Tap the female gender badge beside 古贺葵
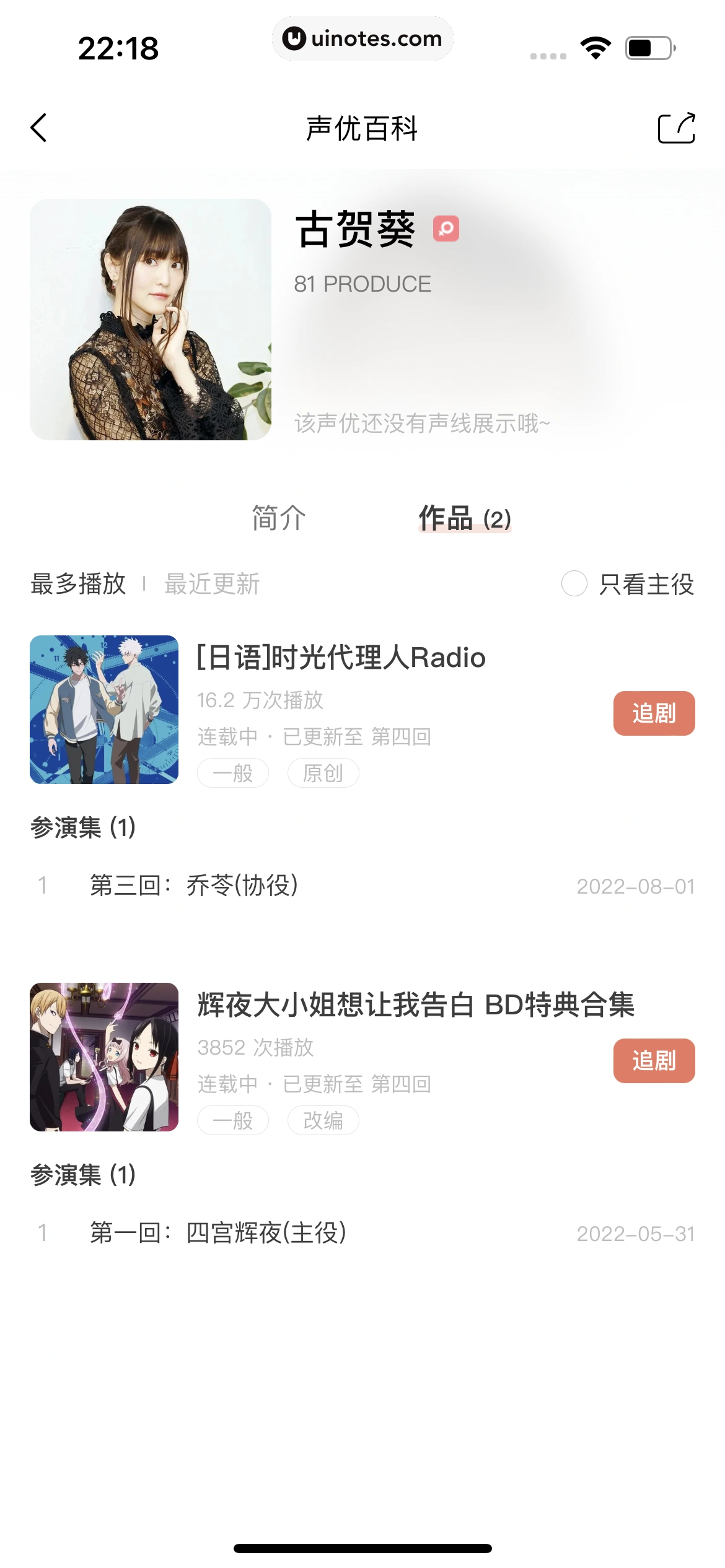Image resolution: width=725 pixels, height=1568 pixels. coord(446,229)
